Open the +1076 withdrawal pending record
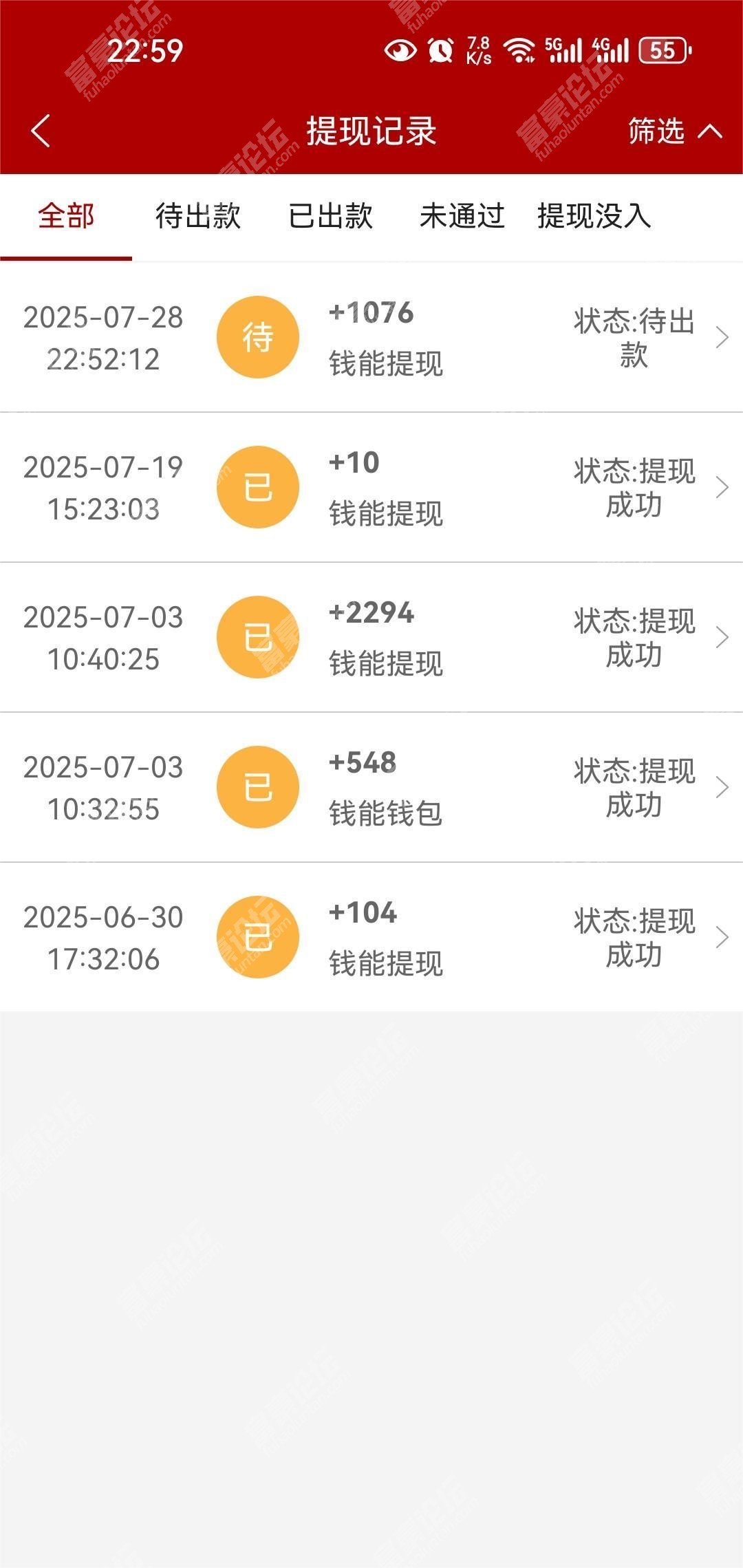The height and width of the screenshot is (1568, 743). coord(371,337)
